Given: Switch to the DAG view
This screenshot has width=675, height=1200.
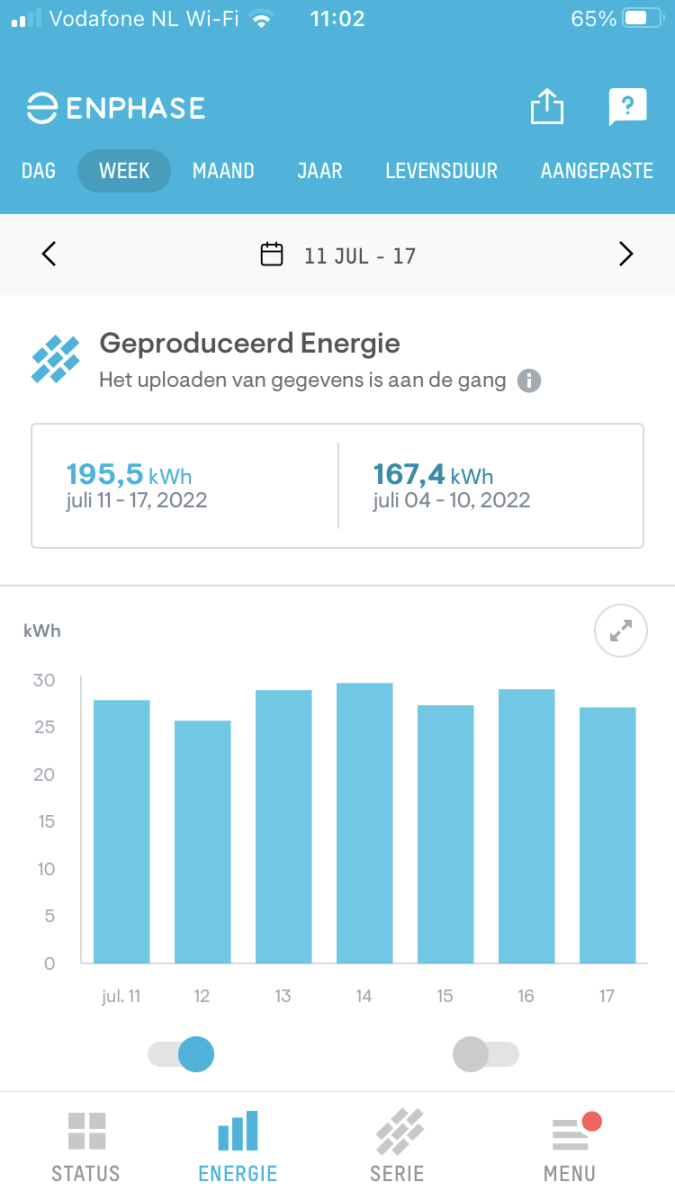Looking at the screenshot, I should click(x=38, y=171).
